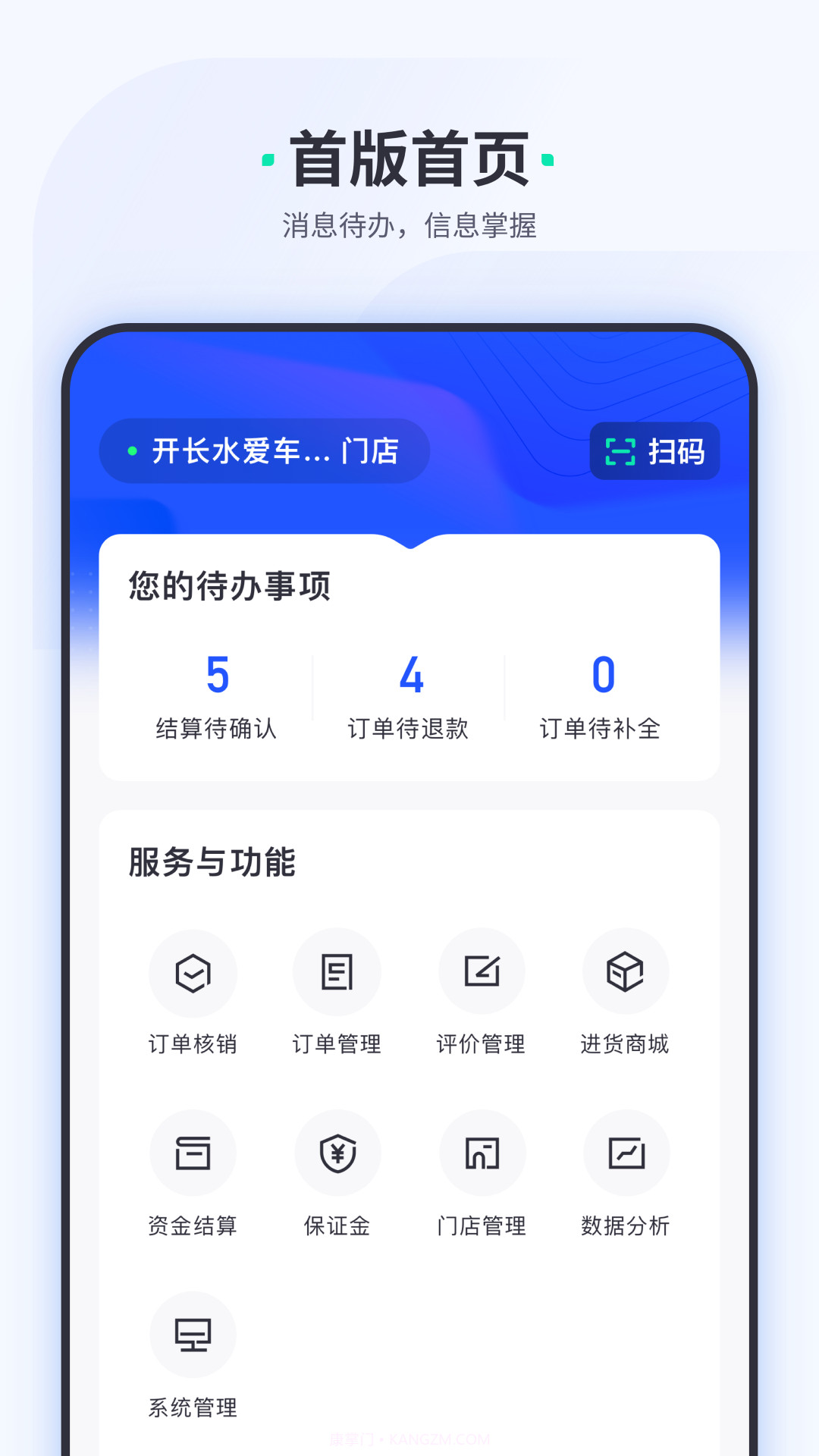Tap the 您的待办事项 panel header
This screenshot has height=1456, width=819.
(229, 585)
